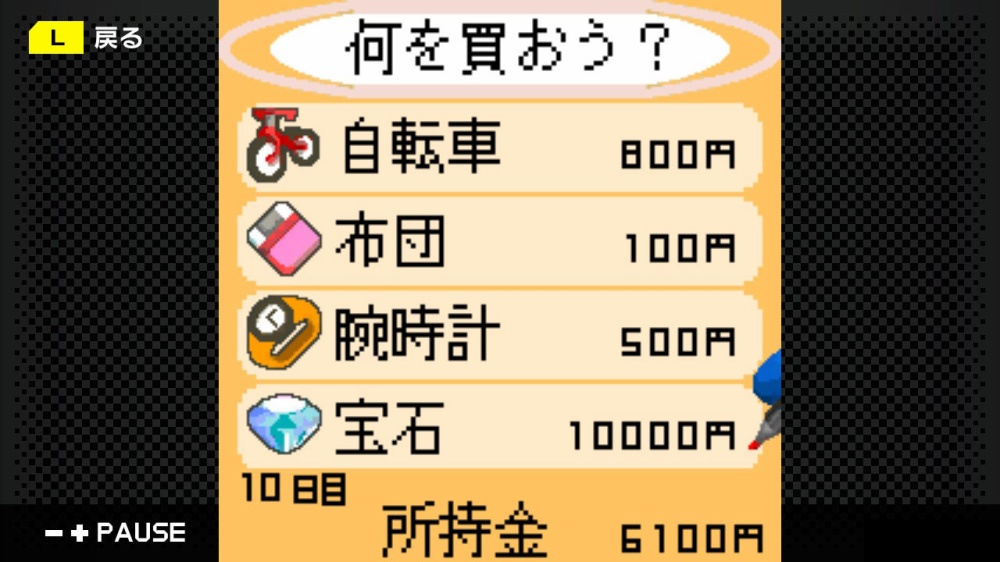The height and width of the screenshot is (562, 1000).
Task: Select the 布団 item for 100円
Action: tap(498, 242)
